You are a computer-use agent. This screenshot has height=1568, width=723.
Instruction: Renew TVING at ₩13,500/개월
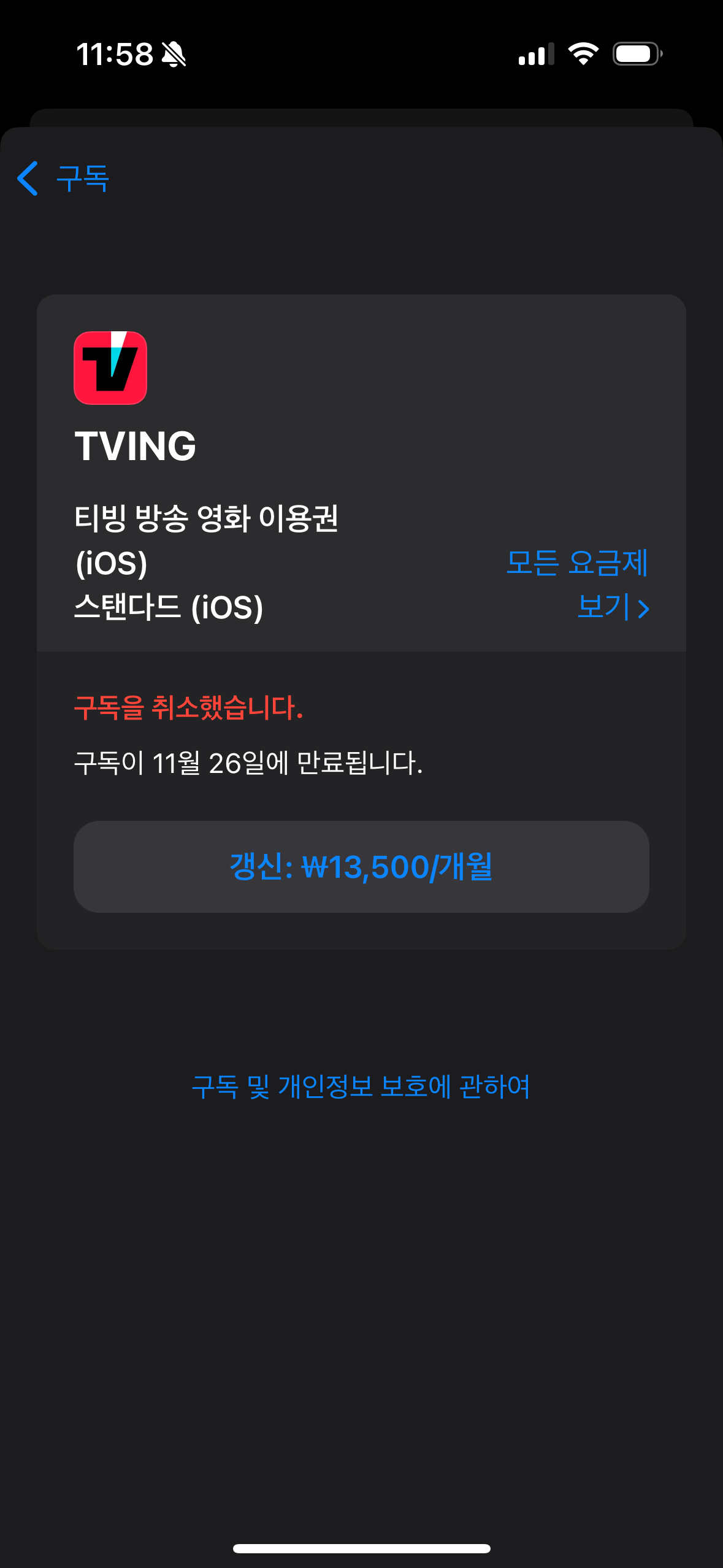[x=361, y=866]
